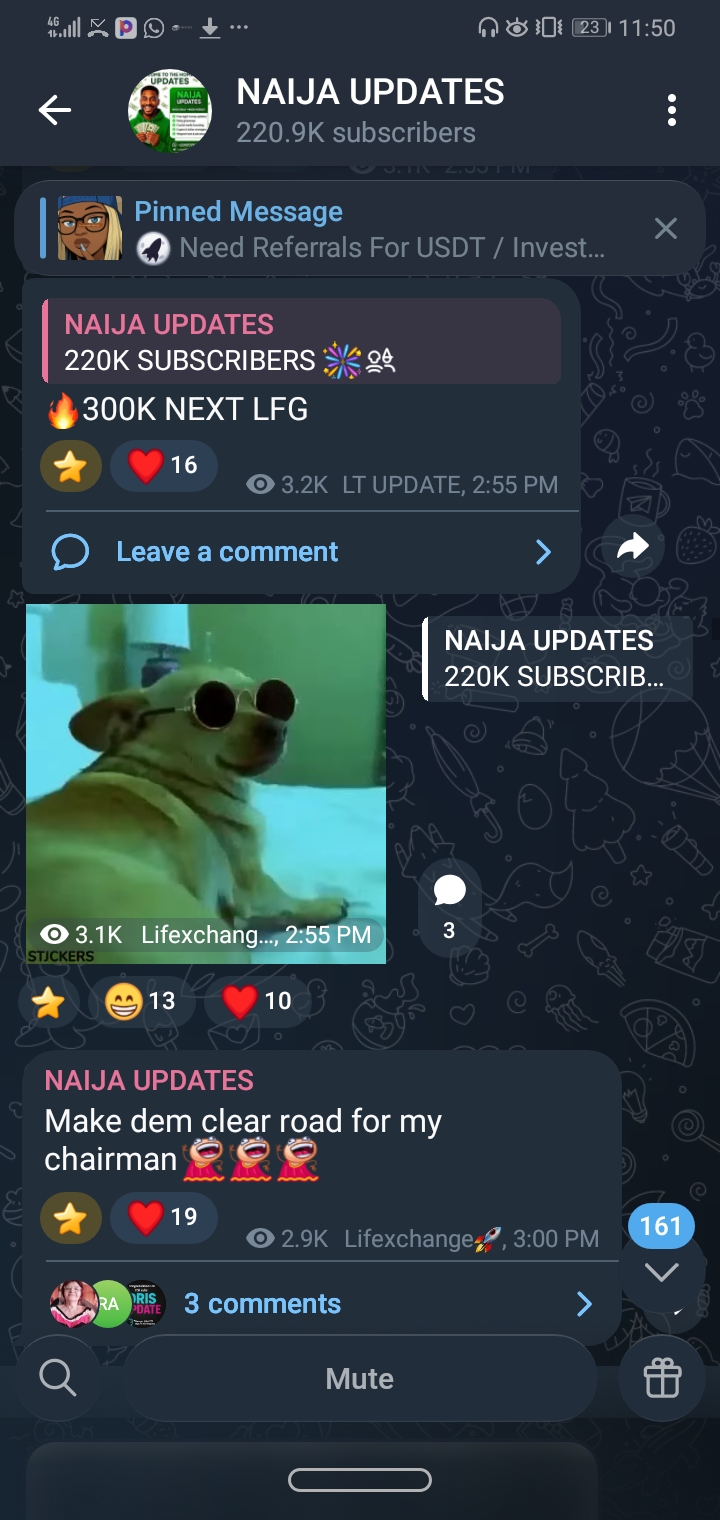Open the pinned message about USDT referrals

tap(370, 229)
